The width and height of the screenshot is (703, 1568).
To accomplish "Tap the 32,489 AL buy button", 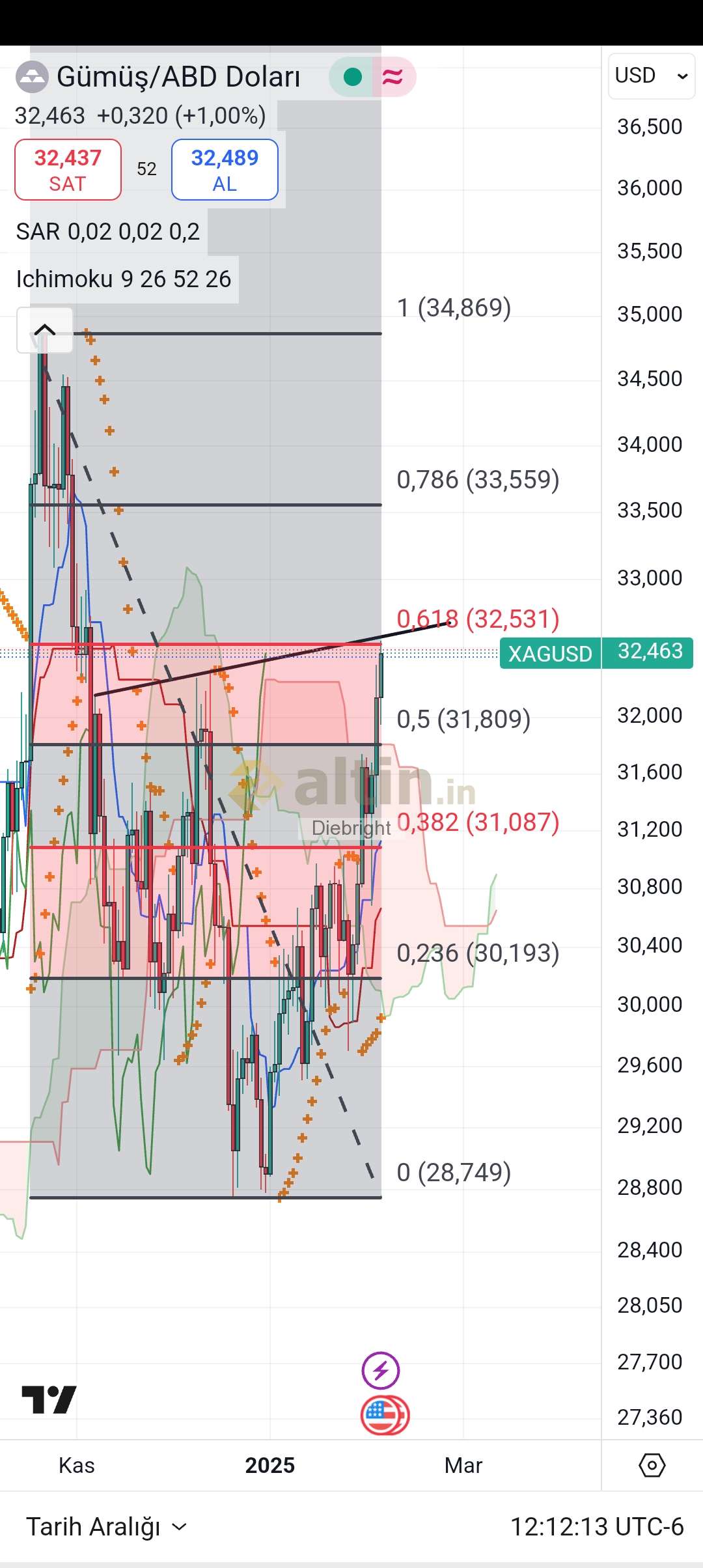I will pos(225,169).
